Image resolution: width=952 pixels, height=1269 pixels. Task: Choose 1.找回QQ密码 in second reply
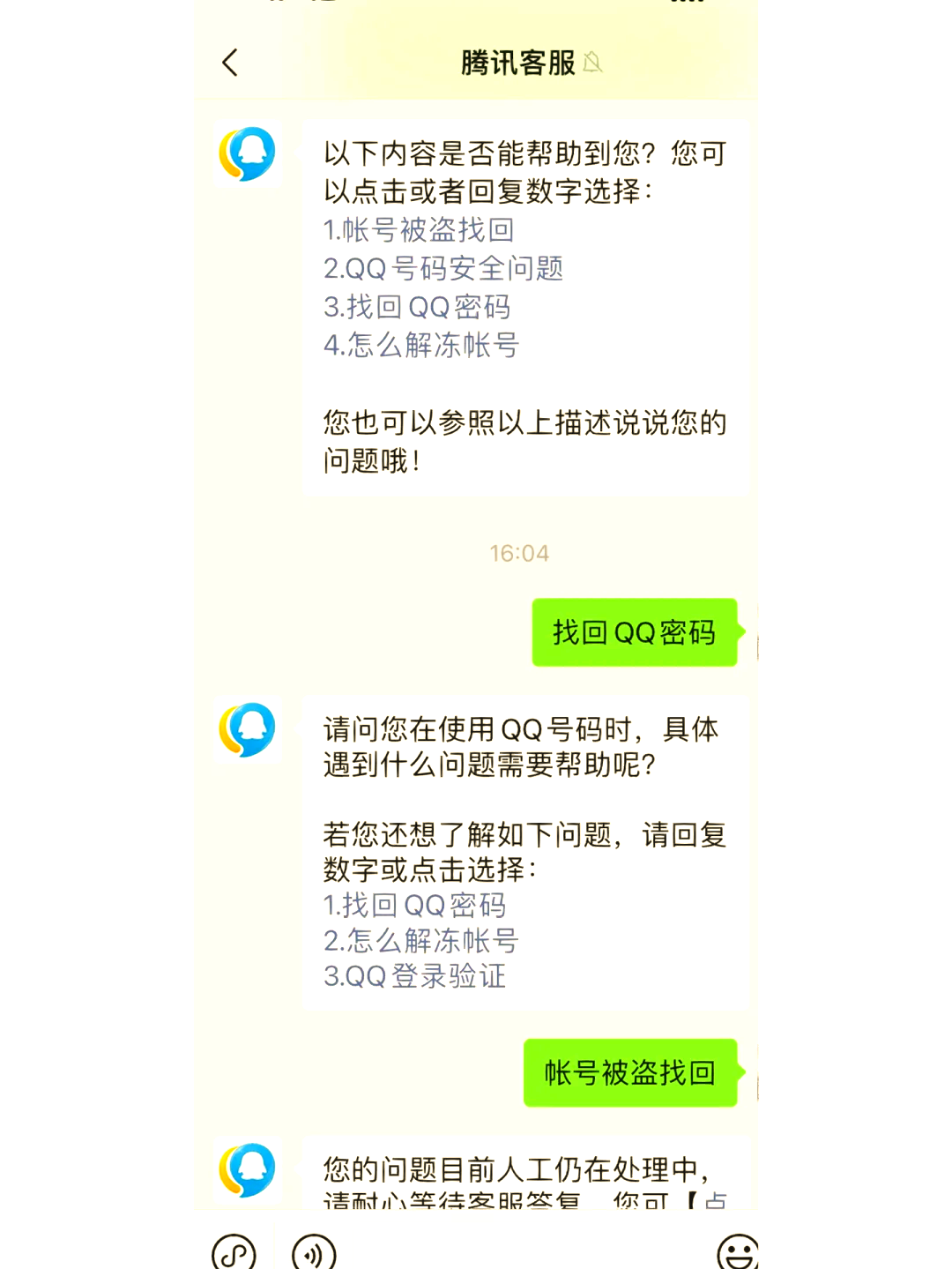pyautogui.click(x=414, y=906)
